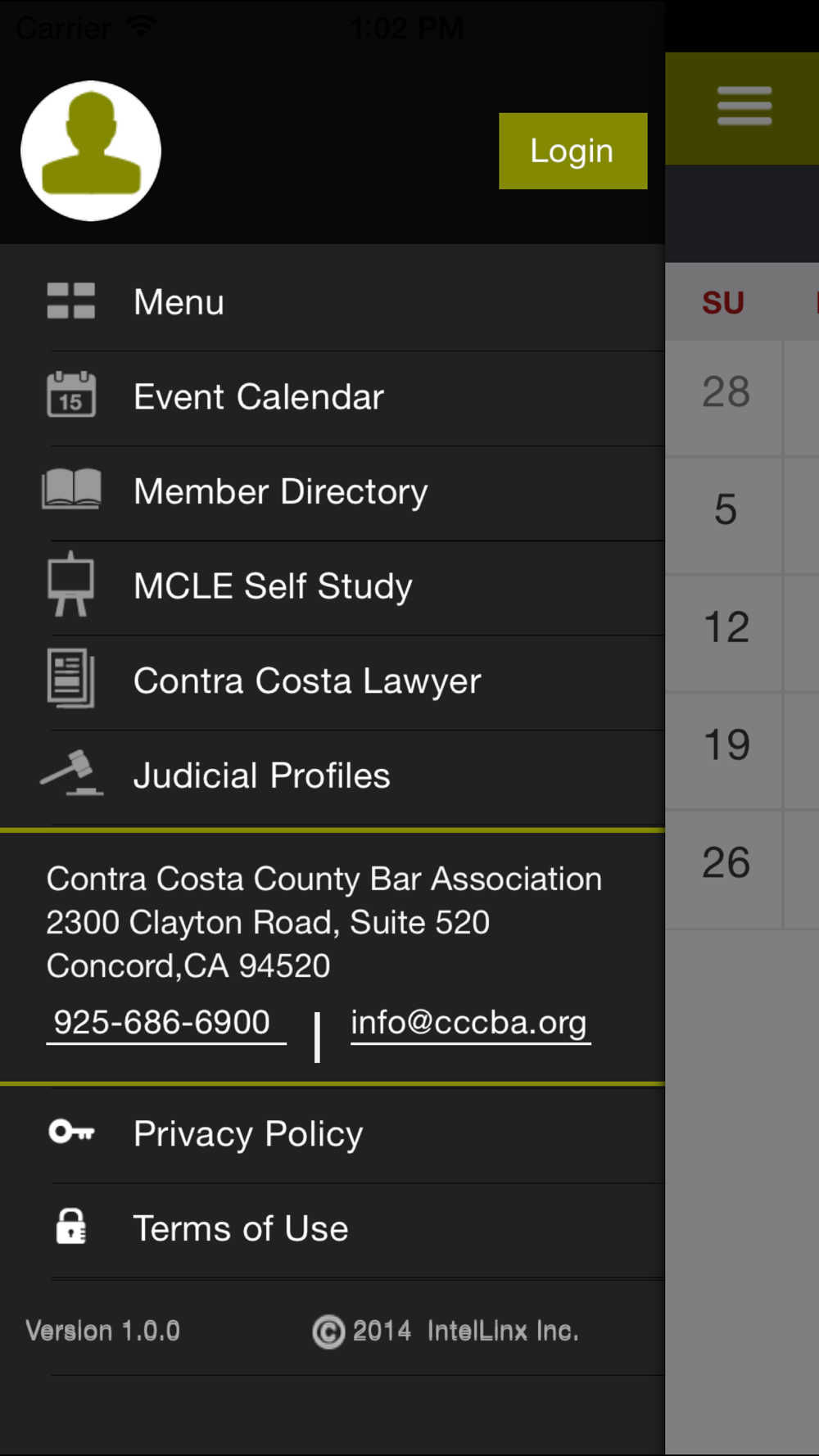Open Event Calendar

point(333,397)
